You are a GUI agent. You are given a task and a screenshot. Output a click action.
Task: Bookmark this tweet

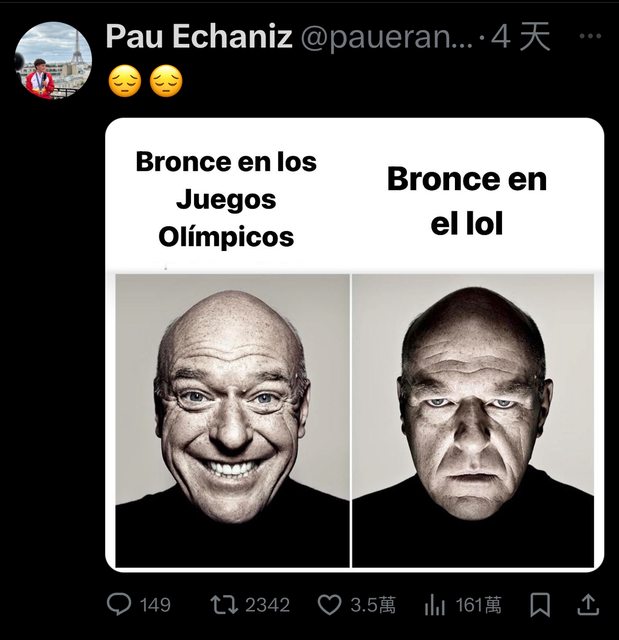(540, 604)
